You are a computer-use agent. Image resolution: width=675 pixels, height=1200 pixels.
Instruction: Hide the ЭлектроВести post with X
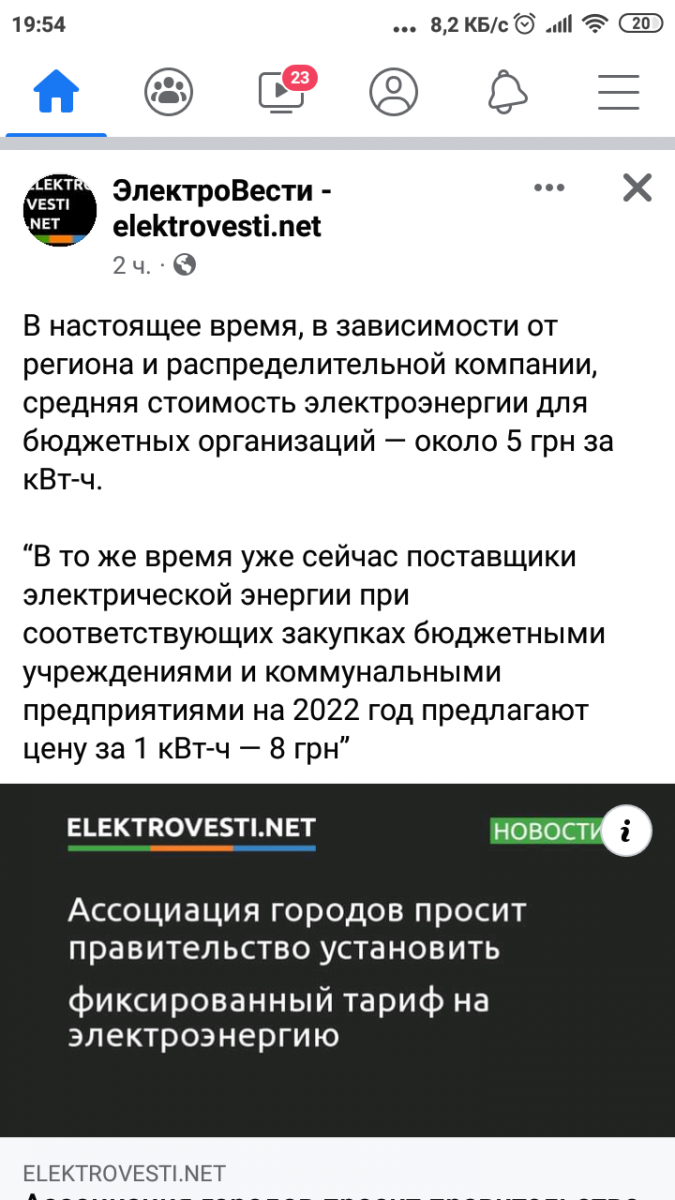(x=637, y=187)
